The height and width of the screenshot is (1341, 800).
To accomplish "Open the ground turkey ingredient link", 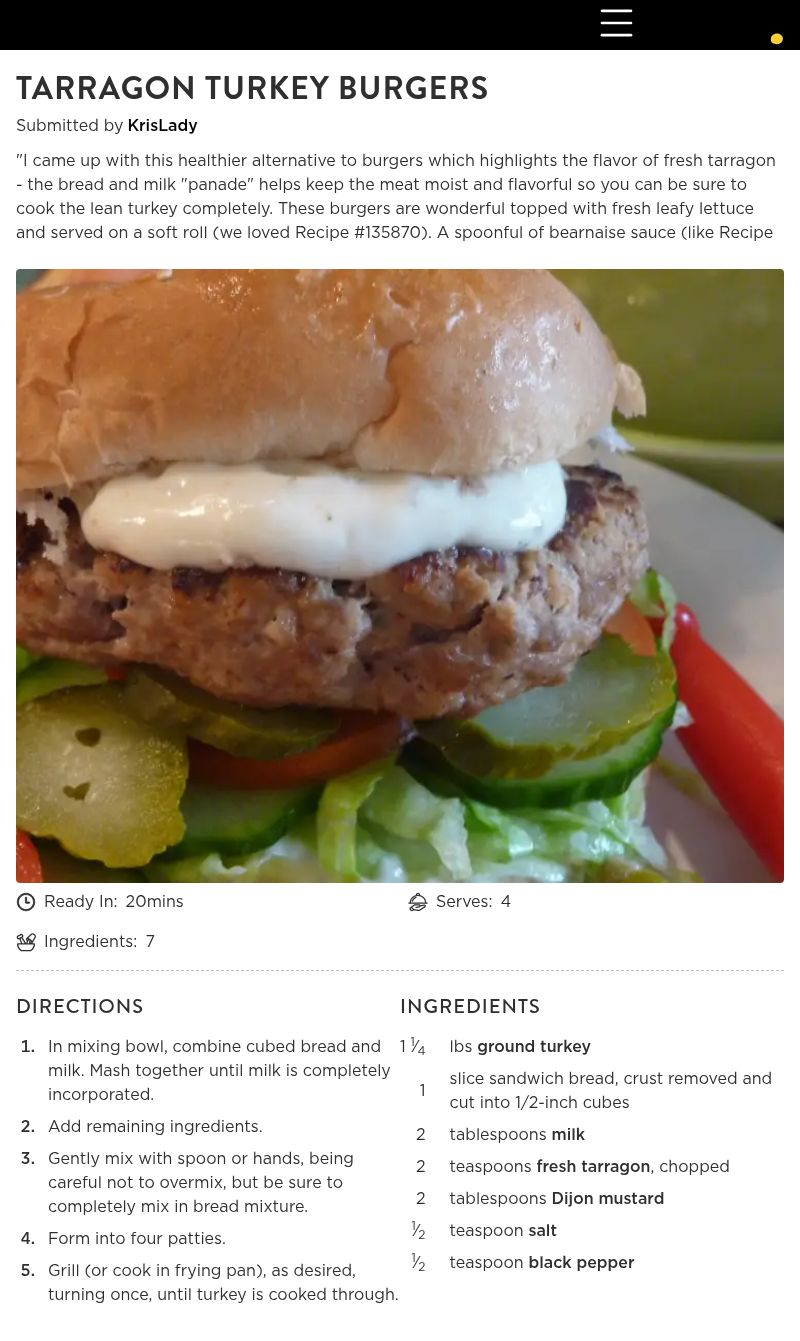I will point(533,1047).
